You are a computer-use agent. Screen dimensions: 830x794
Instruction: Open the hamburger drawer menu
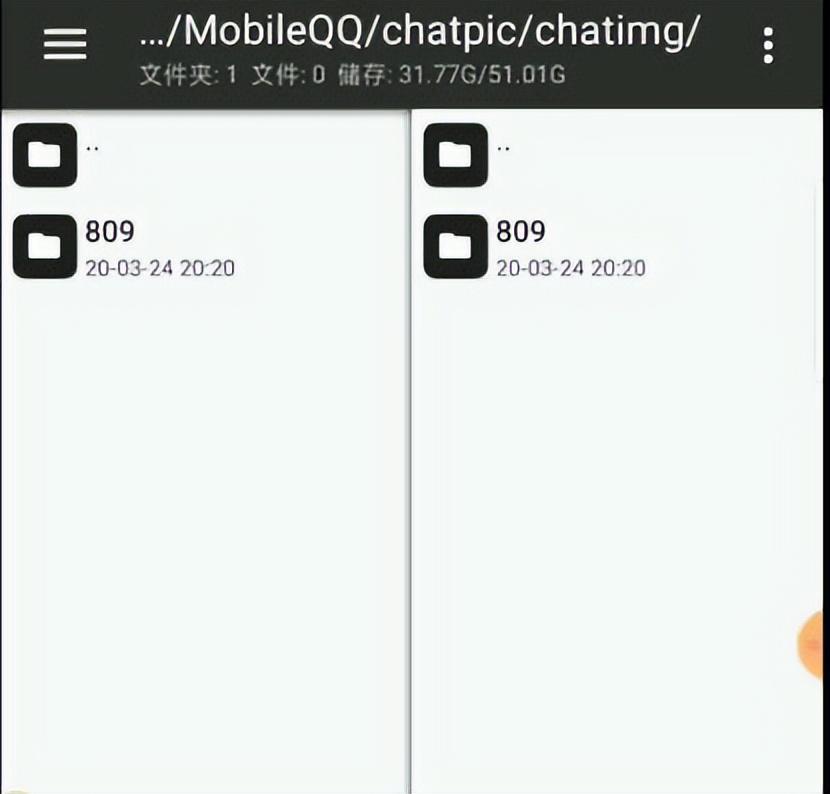tap(65, 44)
